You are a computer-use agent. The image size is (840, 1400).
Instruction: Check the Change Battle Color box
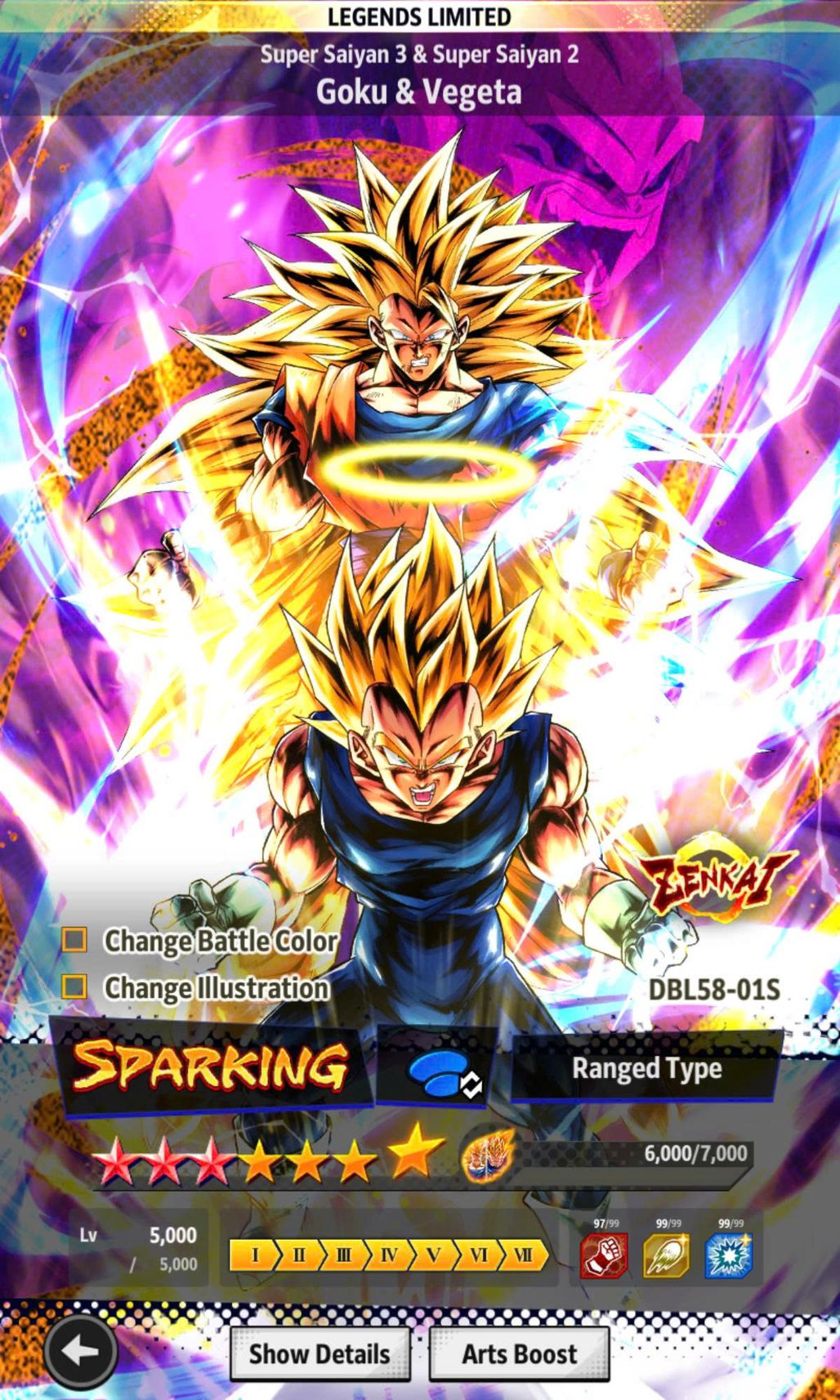click(75, 940)
